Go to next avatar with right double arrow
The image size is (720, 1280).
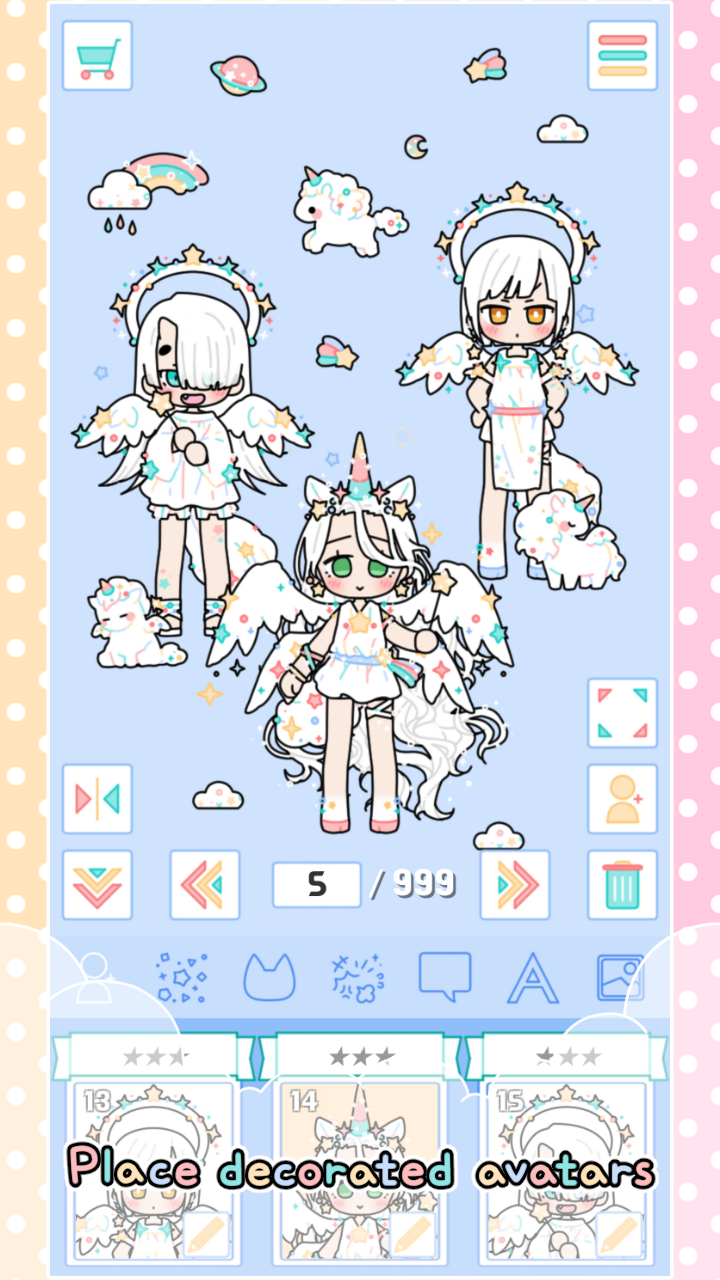pos(513,884)
